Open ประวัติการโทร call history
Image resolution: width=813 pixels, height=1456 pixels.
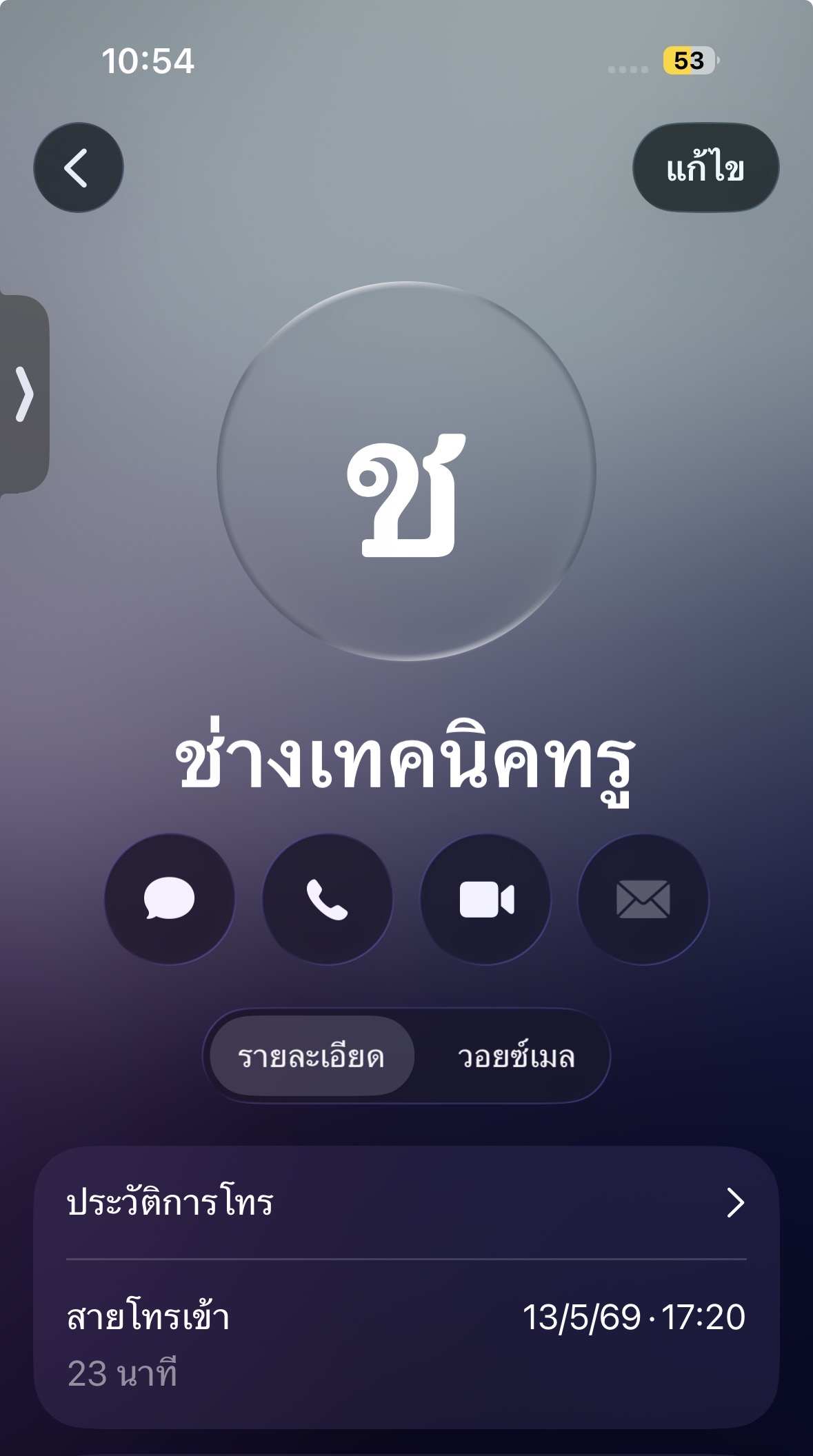coord(406,1202)
